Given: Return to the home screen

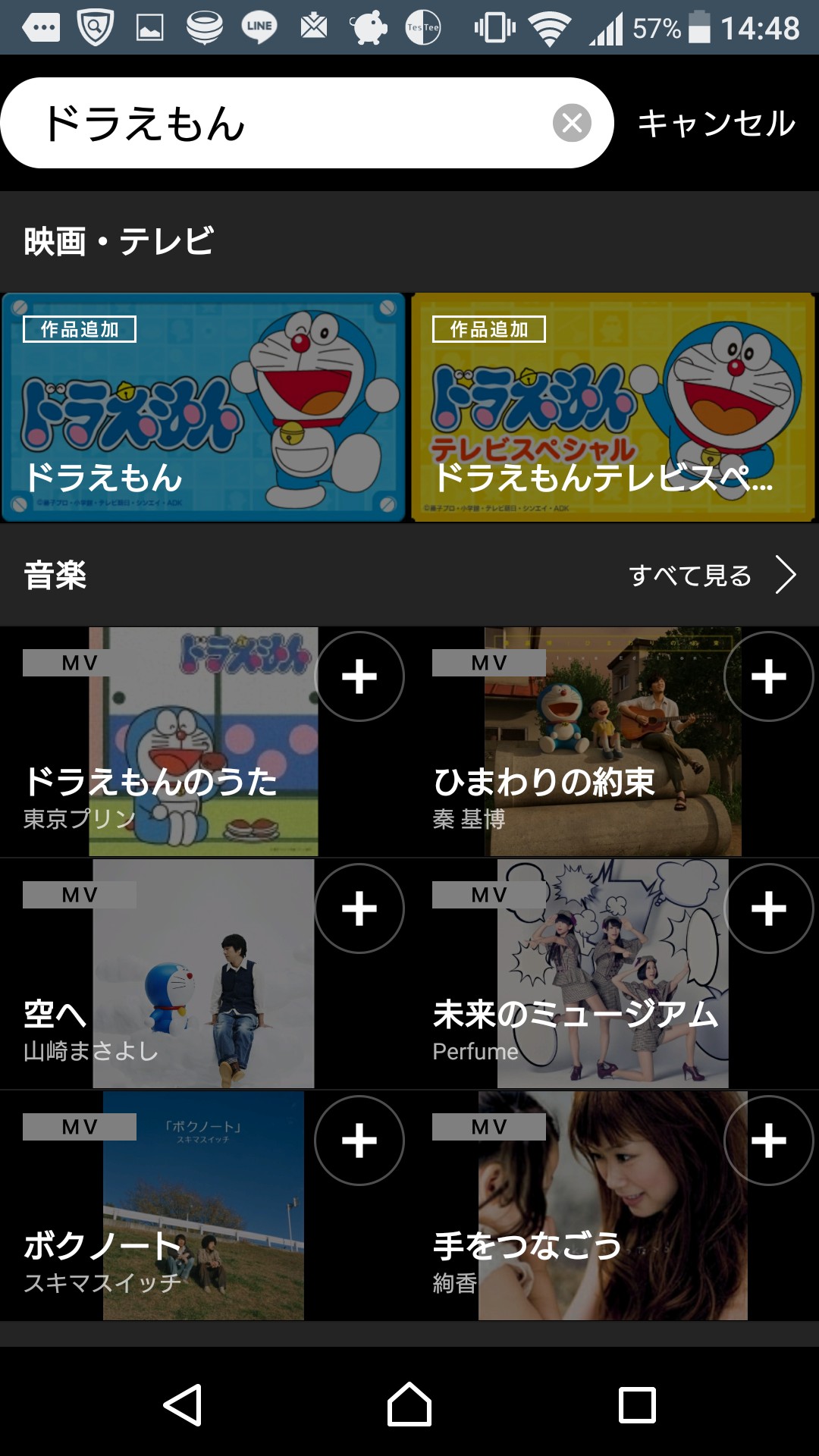Looking at the screenshot, I should coord(409,1405).
